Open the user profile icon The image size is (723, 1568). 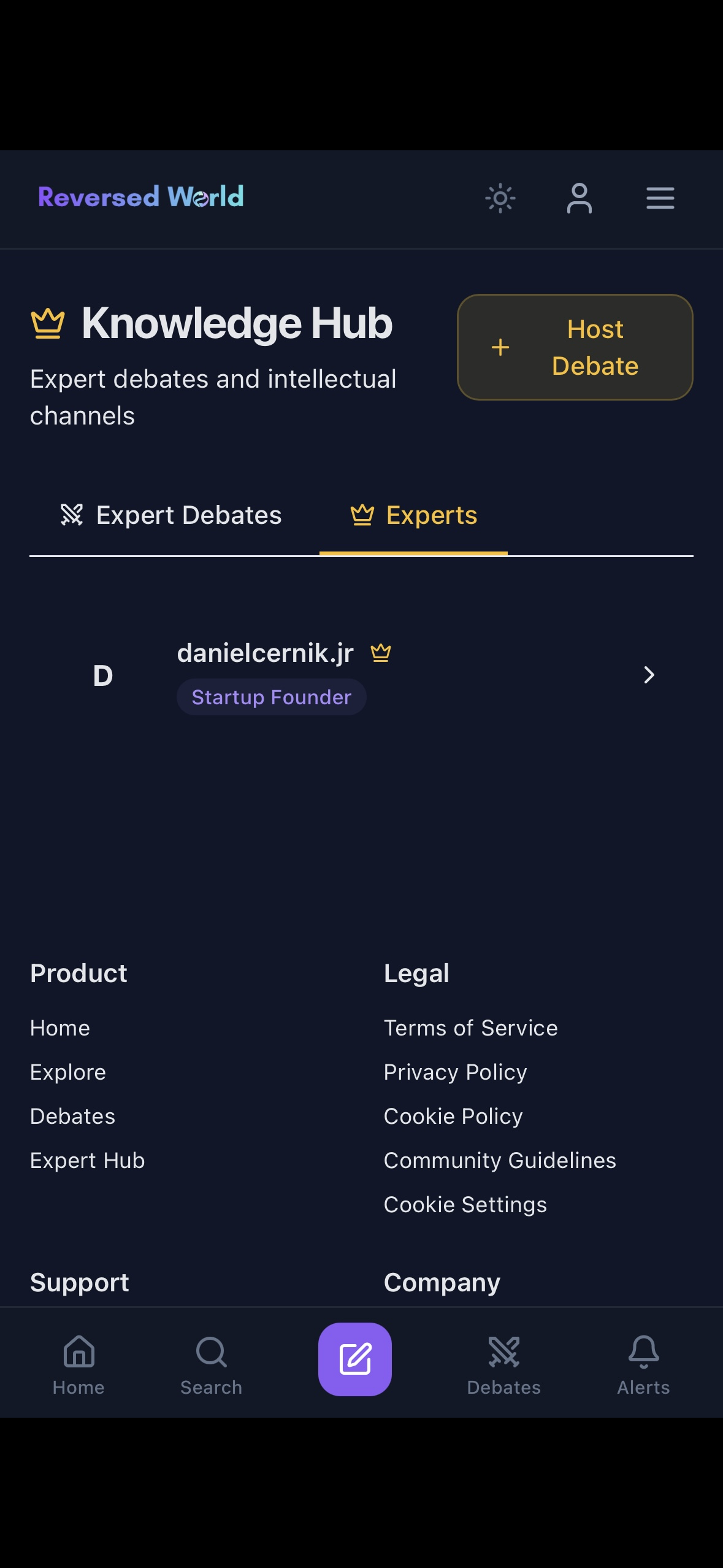tap(579, 198)
